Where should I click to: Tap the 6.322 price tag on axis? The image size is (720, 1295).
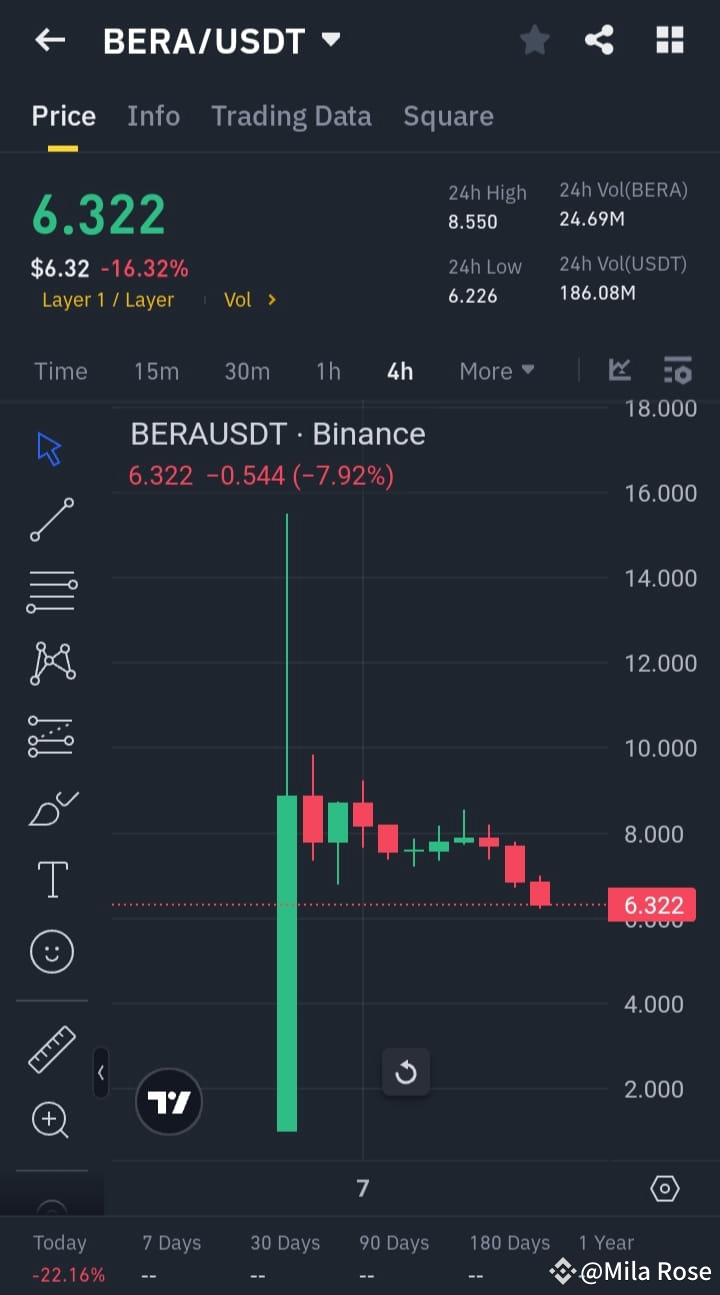pos(651,904)
